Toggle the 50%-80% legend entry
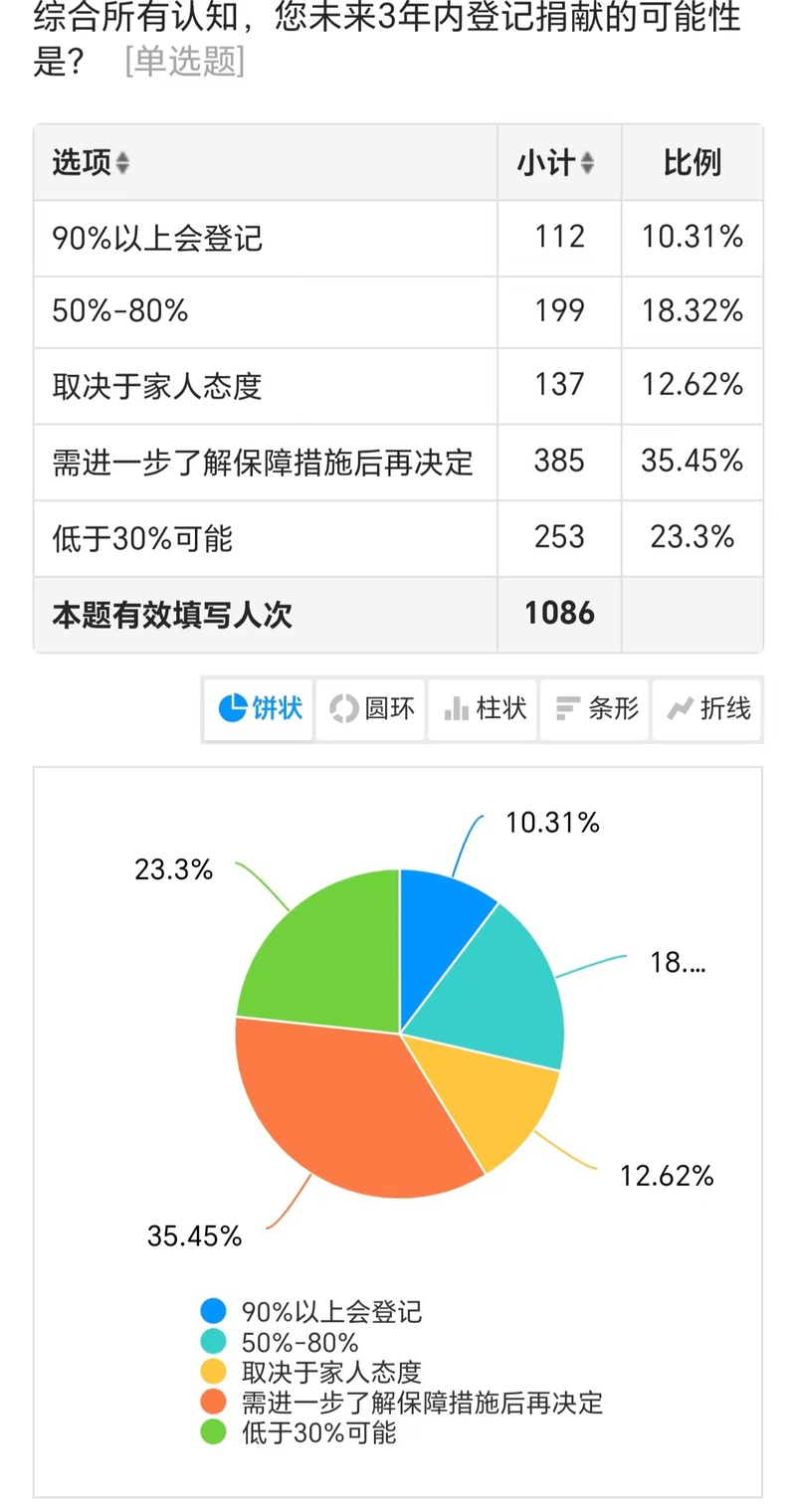The width and height of the screenshot is (795, 1512). click(x=279, y=1342)
